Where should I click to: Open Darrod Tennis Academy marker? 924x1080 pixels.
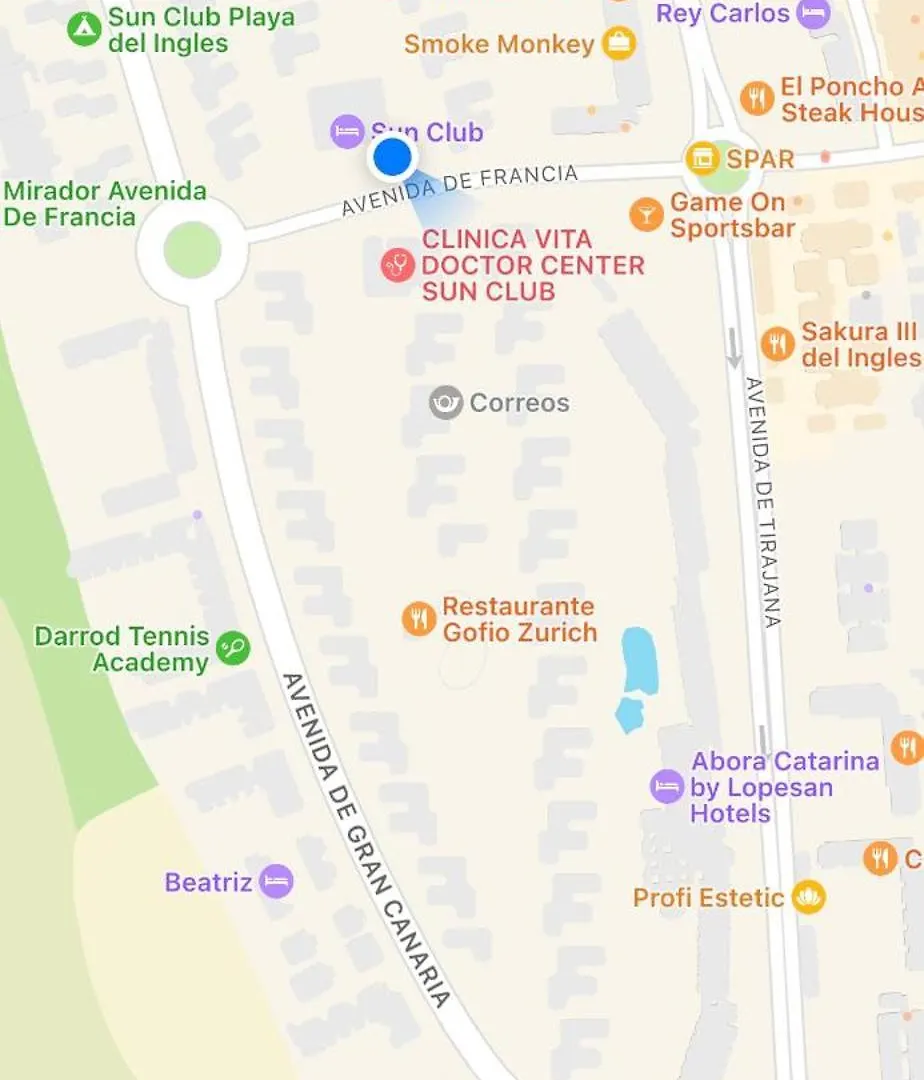coord(233,648)
